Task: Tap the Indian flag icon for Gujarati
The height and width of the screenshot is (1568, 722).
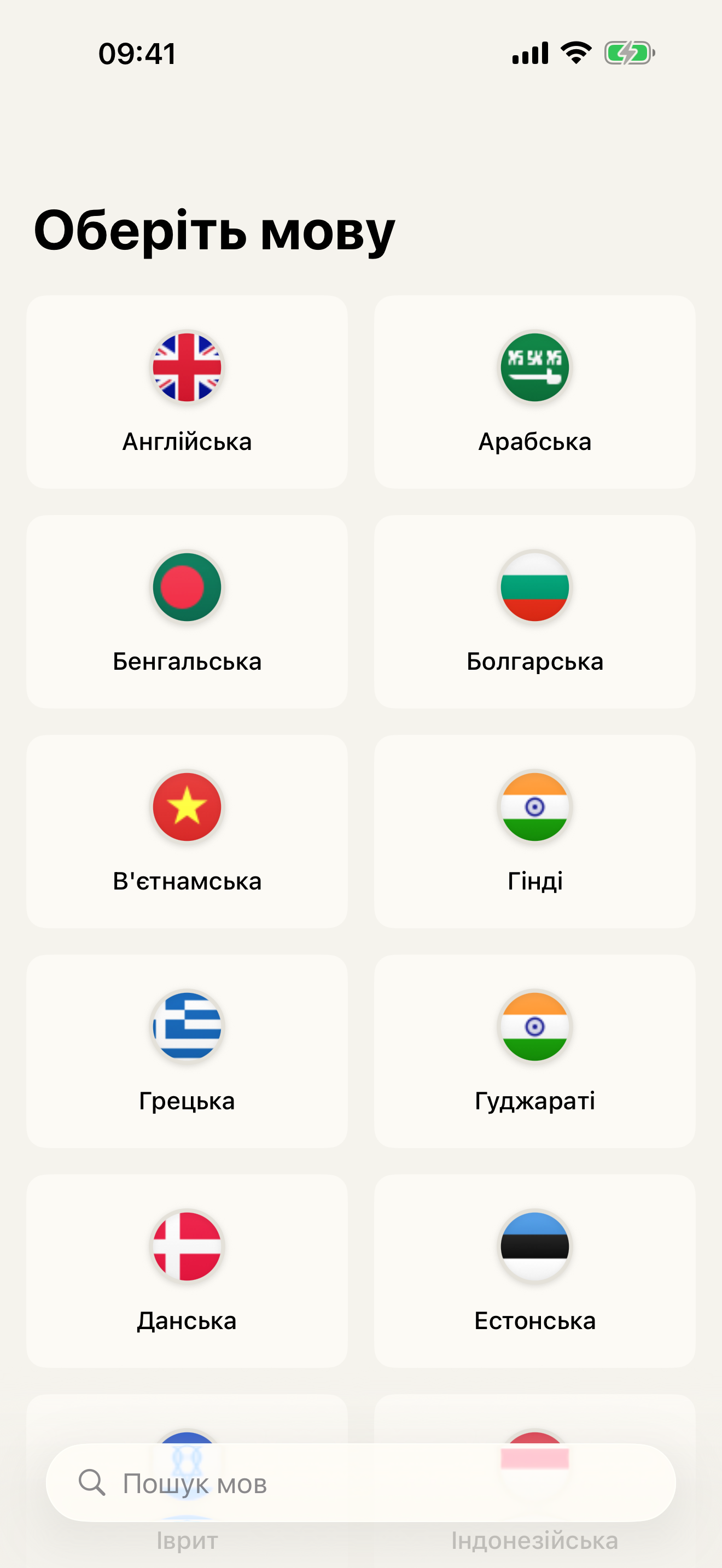Action: (x=534, y=1027)
